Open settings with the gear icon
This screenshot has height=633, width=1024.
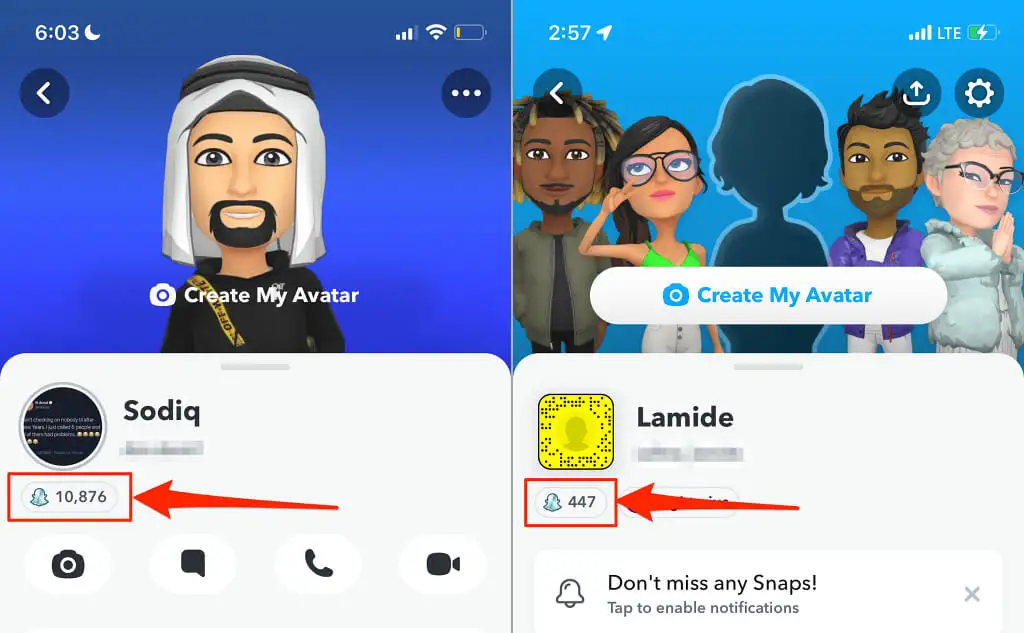tap(978, 93)
